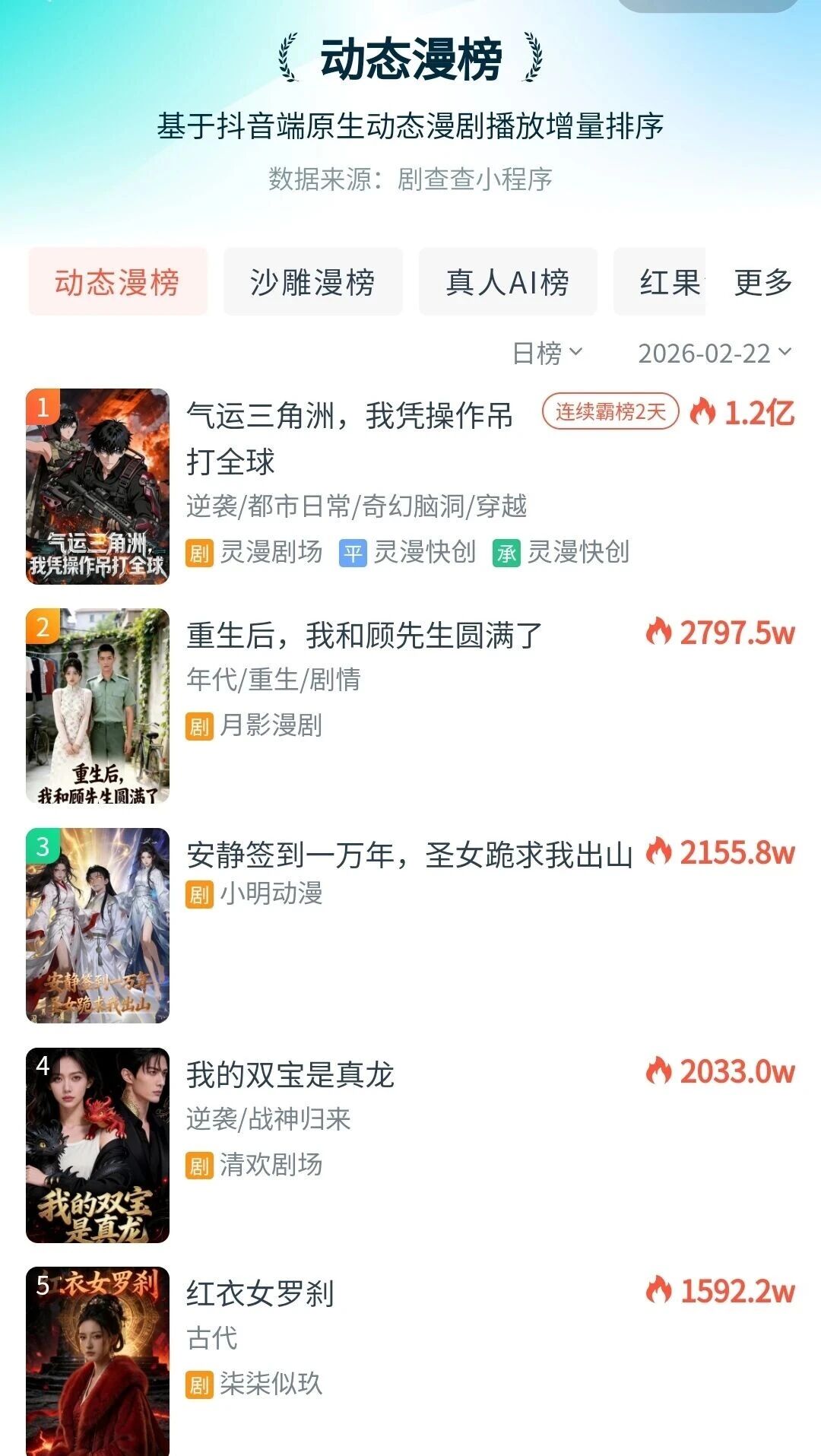The image size is (821, 1456).
Task: Show 更多 ranking categories
Action: click(x=762, y=282)
